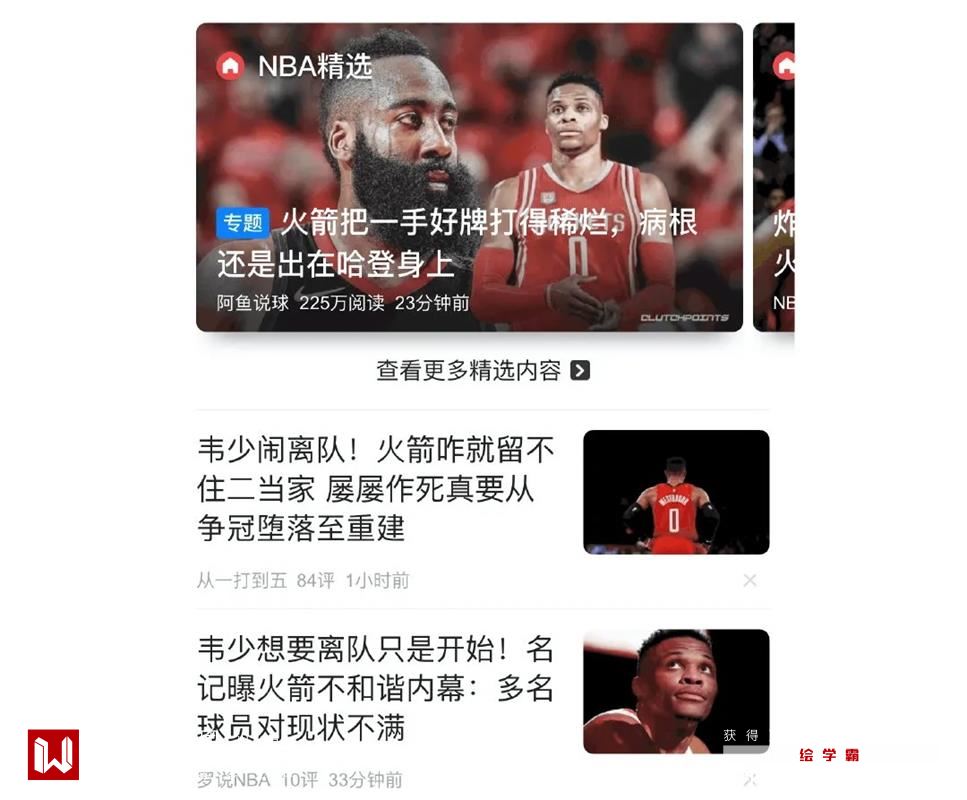Open the article 韦少闹离队！火箭咋就留不住二当家

(x=375, y=489)
